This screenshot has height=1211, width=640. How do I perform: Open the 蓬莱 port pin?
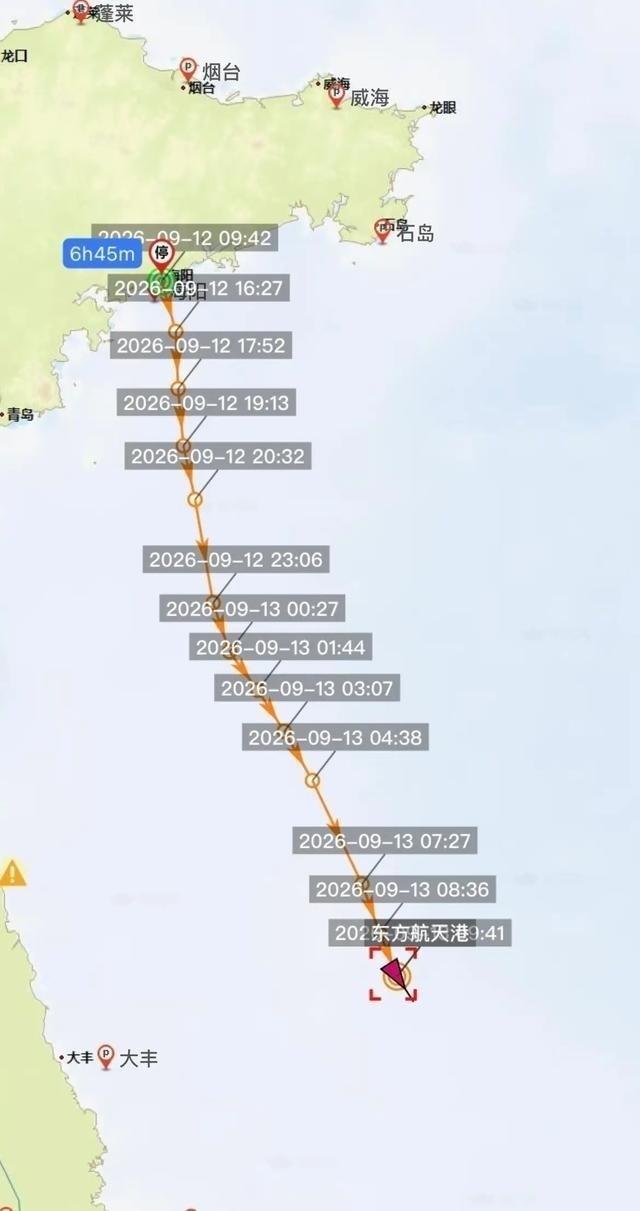(79, 11)
